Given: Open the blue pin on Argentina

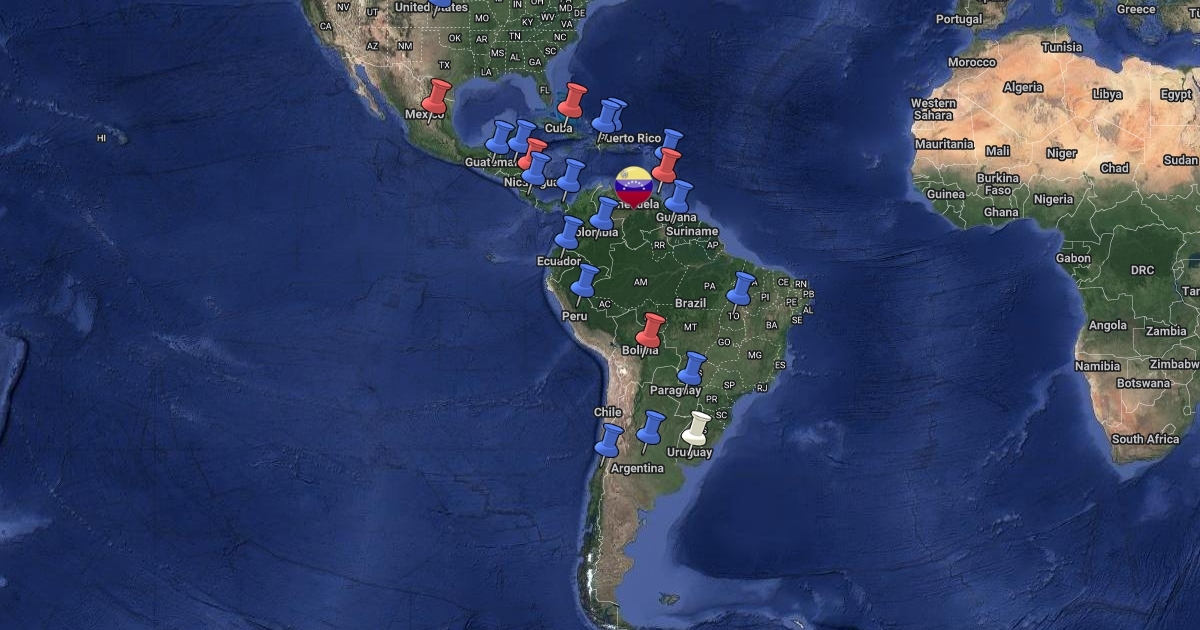Looking at the screenshot, I should [x=651, y=428].
